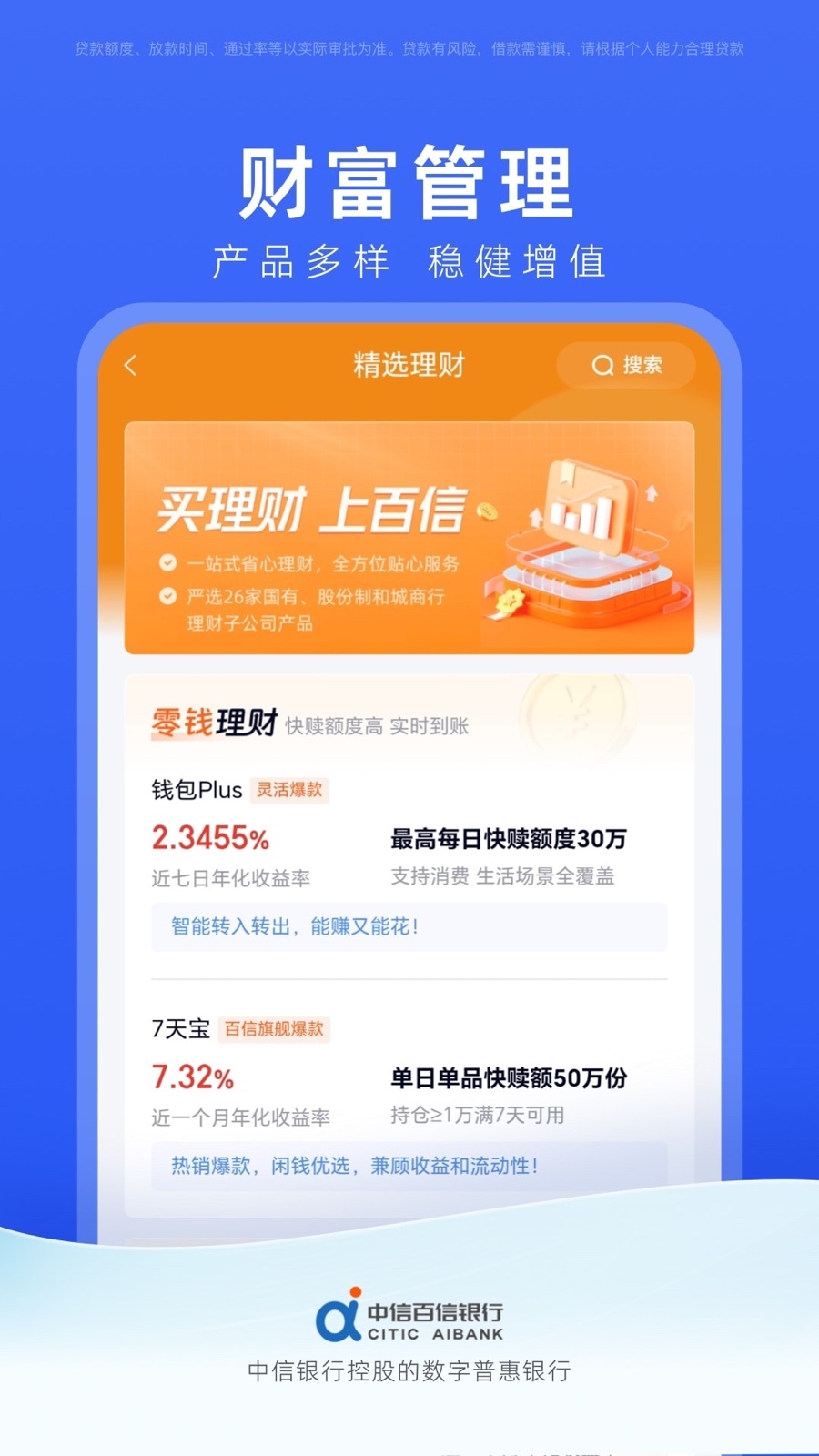Open the 搜索 search button
Screen dimensions: 819x1456
click(x=626, y=366)
